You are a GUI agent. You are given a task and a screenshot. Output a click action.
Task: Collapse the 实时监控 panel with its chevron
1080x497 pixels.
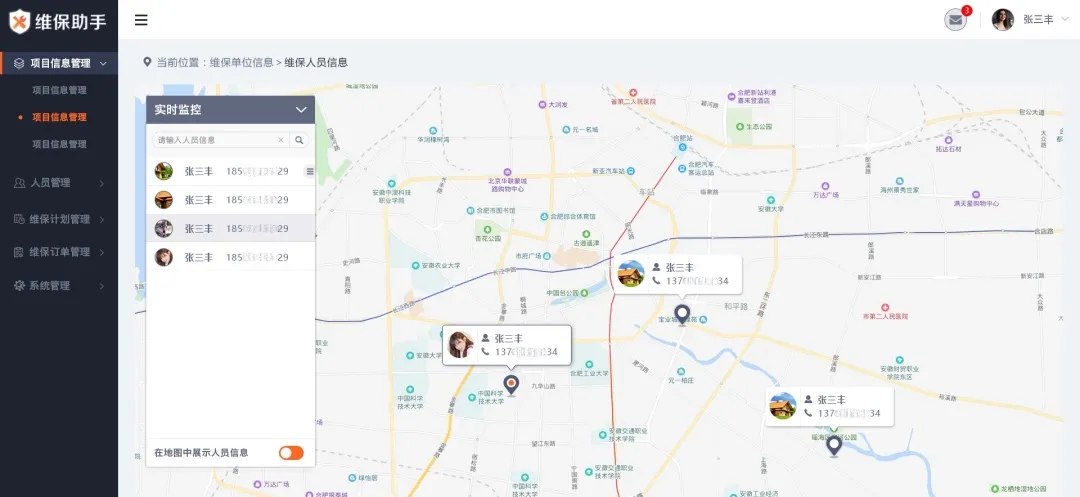click(x=300, y=110)
